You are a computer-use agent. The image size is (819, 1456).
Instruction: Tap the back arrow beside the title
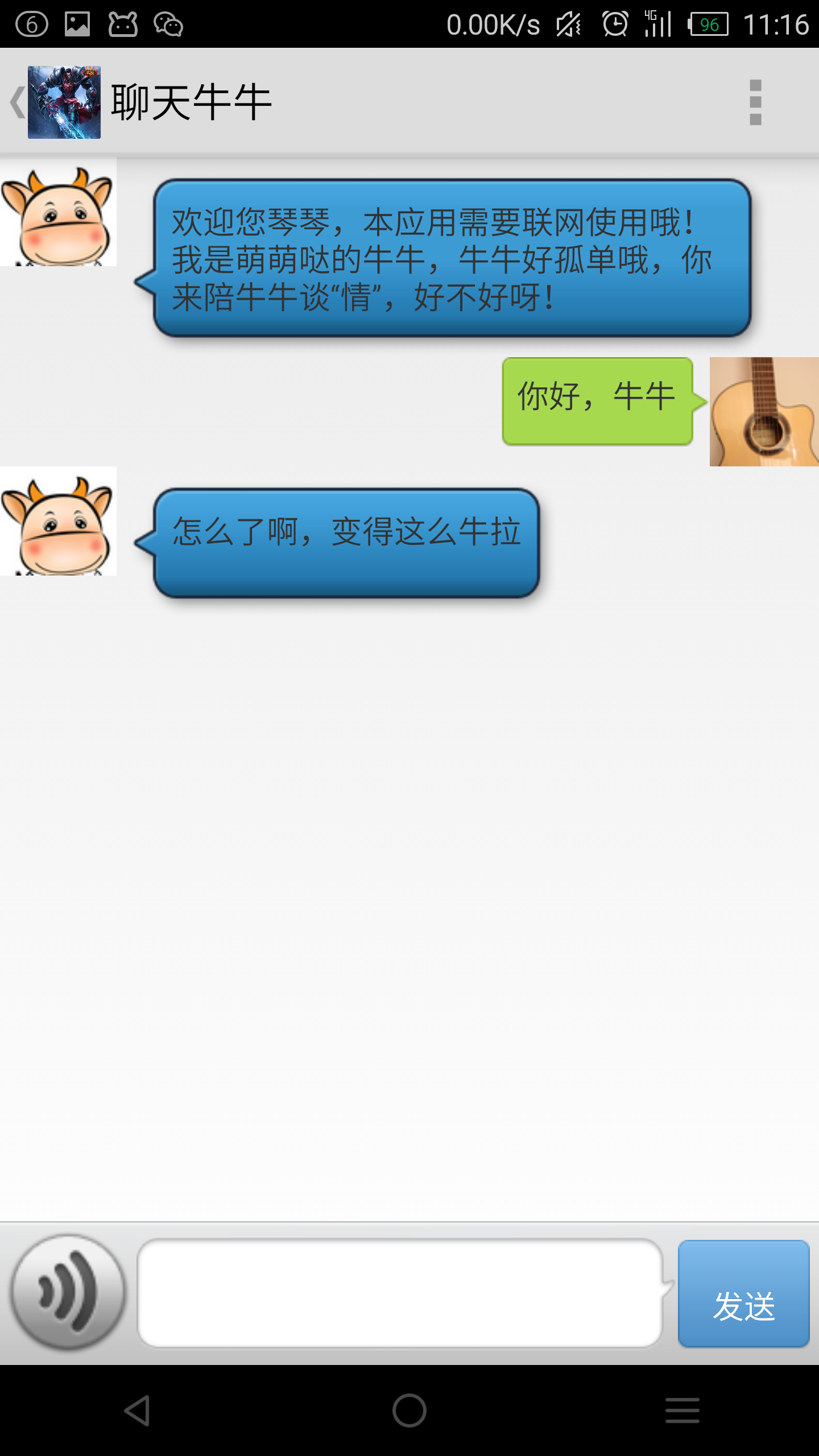tap(16, 101)
